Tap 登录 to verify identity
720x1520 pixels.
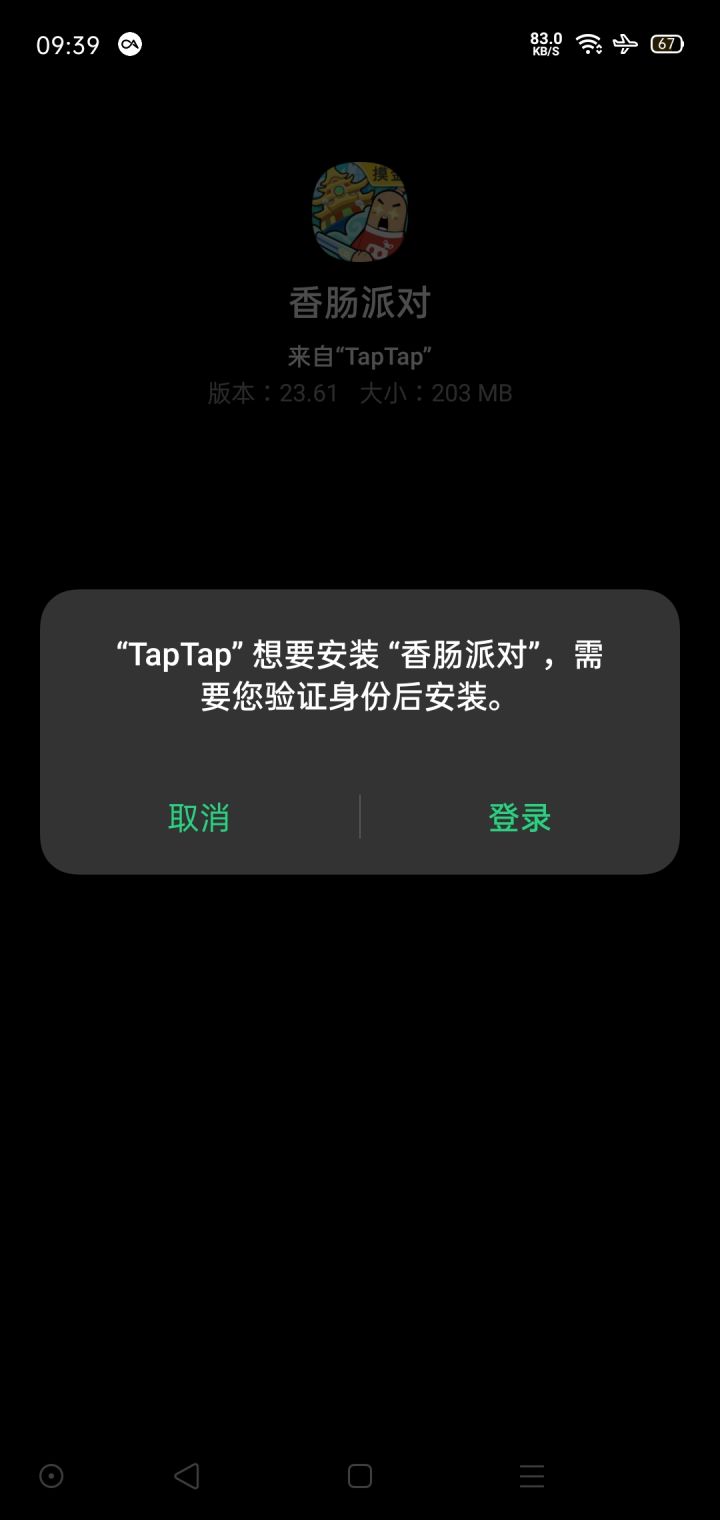[x=521, y=817]
